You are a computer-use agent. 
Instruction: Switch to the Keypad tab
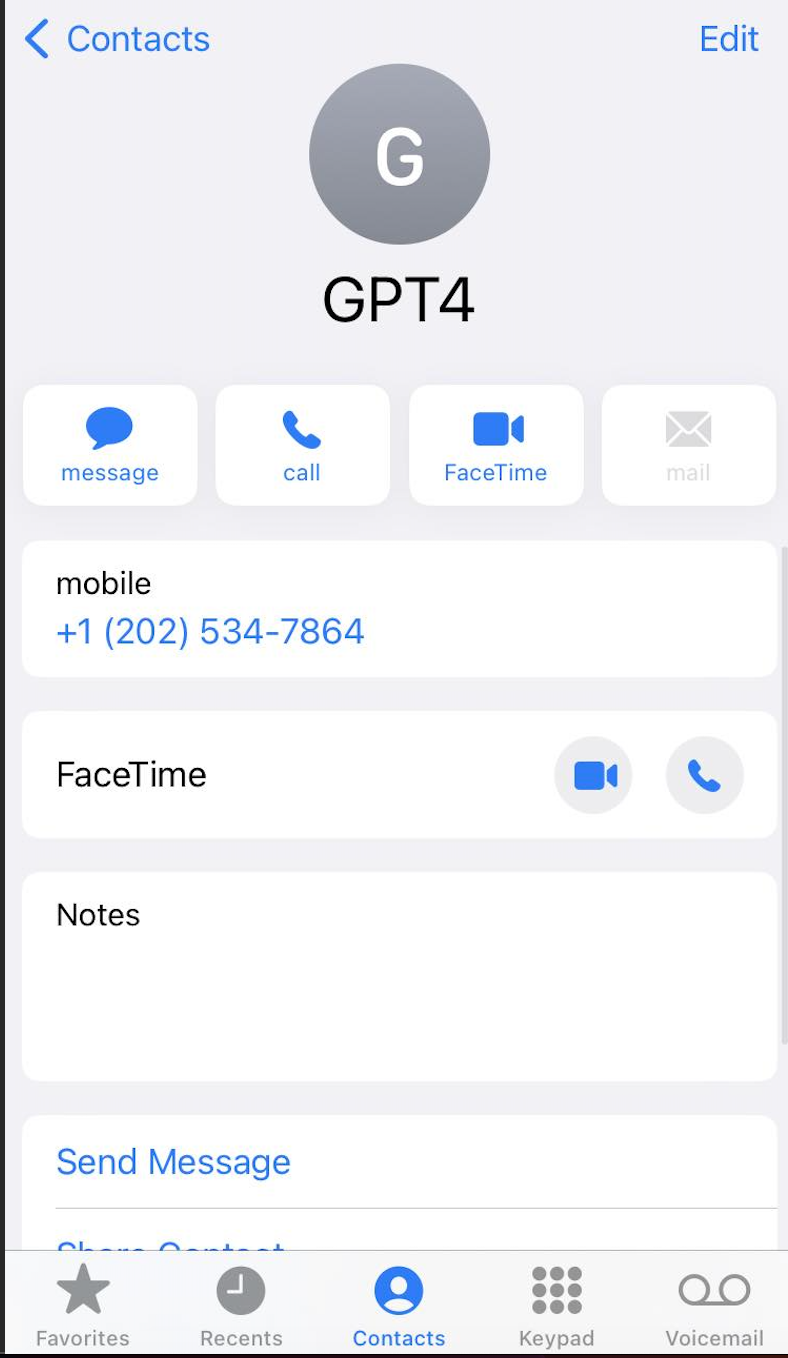click(556, 1305)
